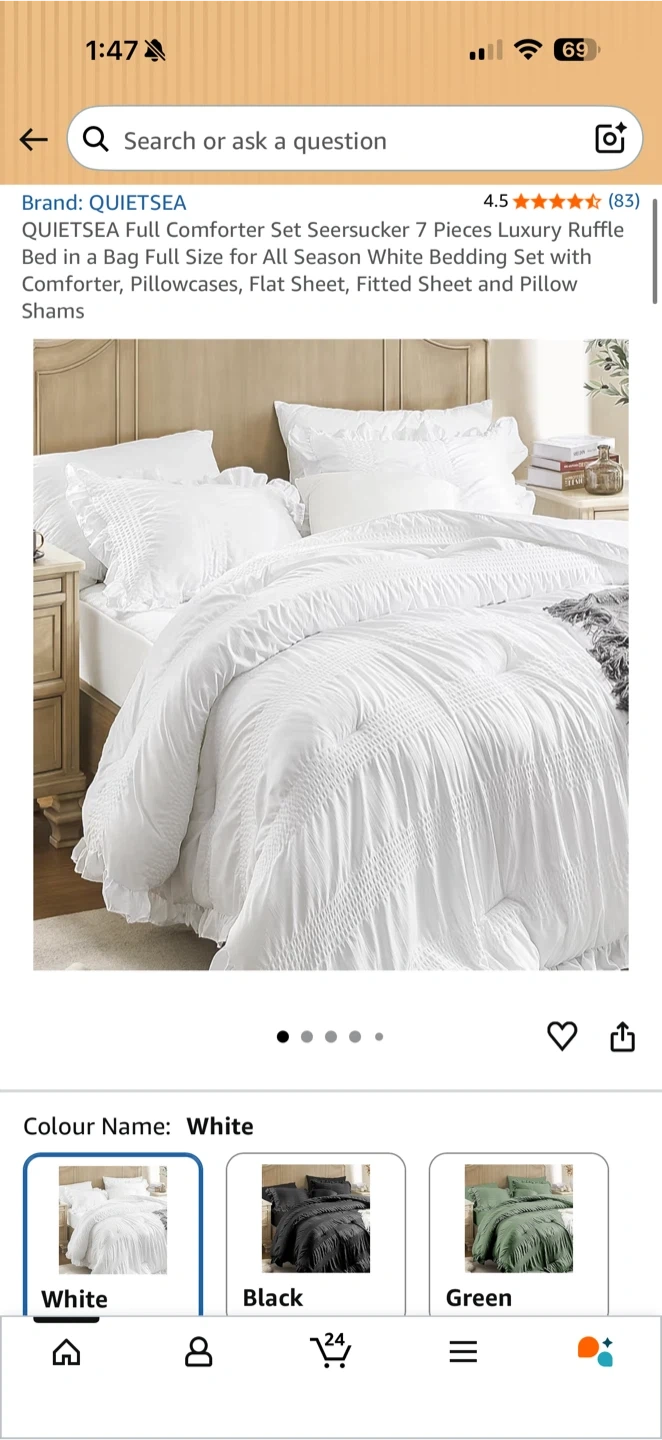Tap the search or ask a question field
The width and height of the screenshot is (662, 1440).
pyautogui.click(x=330, y=140)
